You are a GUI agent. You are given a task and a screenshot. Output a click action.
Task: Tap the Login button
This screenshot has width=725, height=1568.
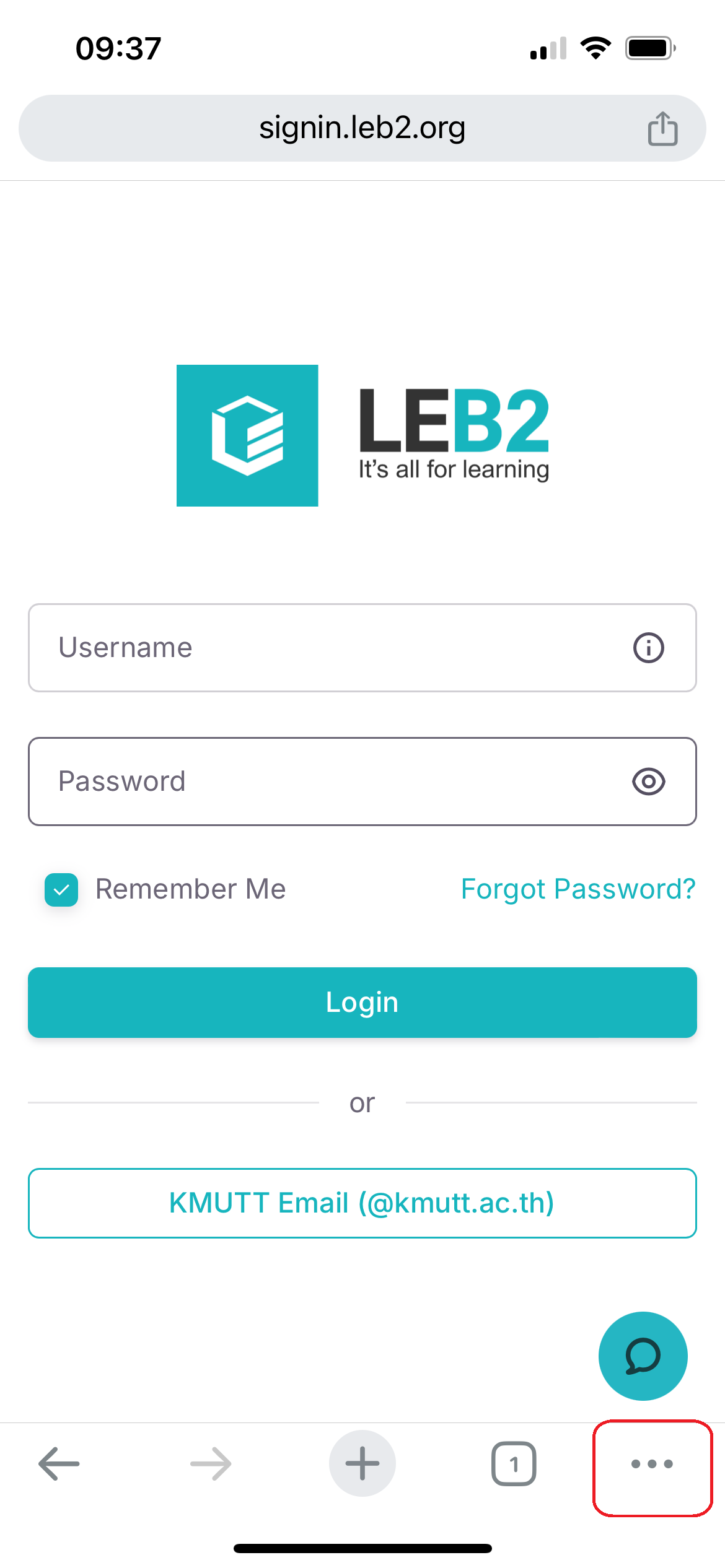click(362, 1003)
